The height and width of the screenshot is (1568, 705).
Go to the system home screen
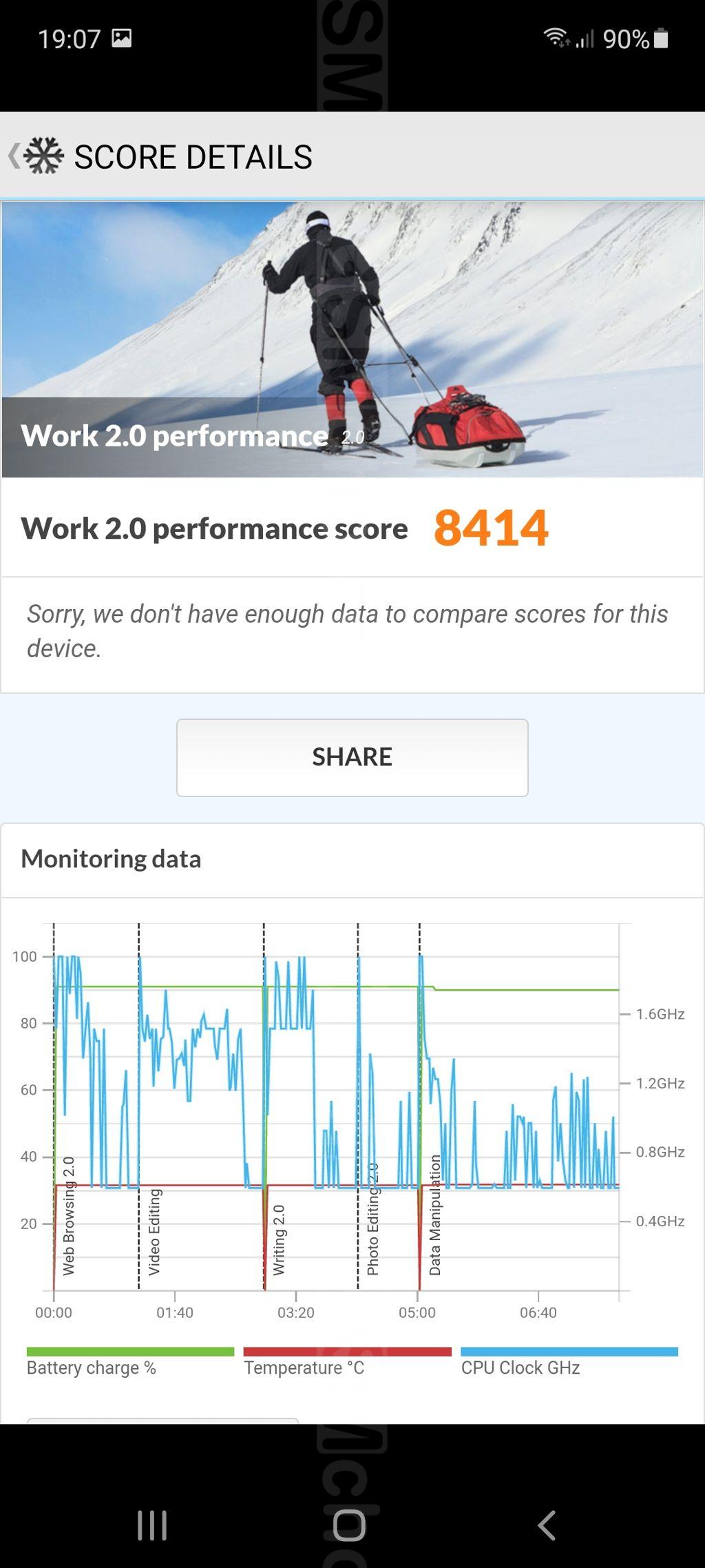(349, 1525)
